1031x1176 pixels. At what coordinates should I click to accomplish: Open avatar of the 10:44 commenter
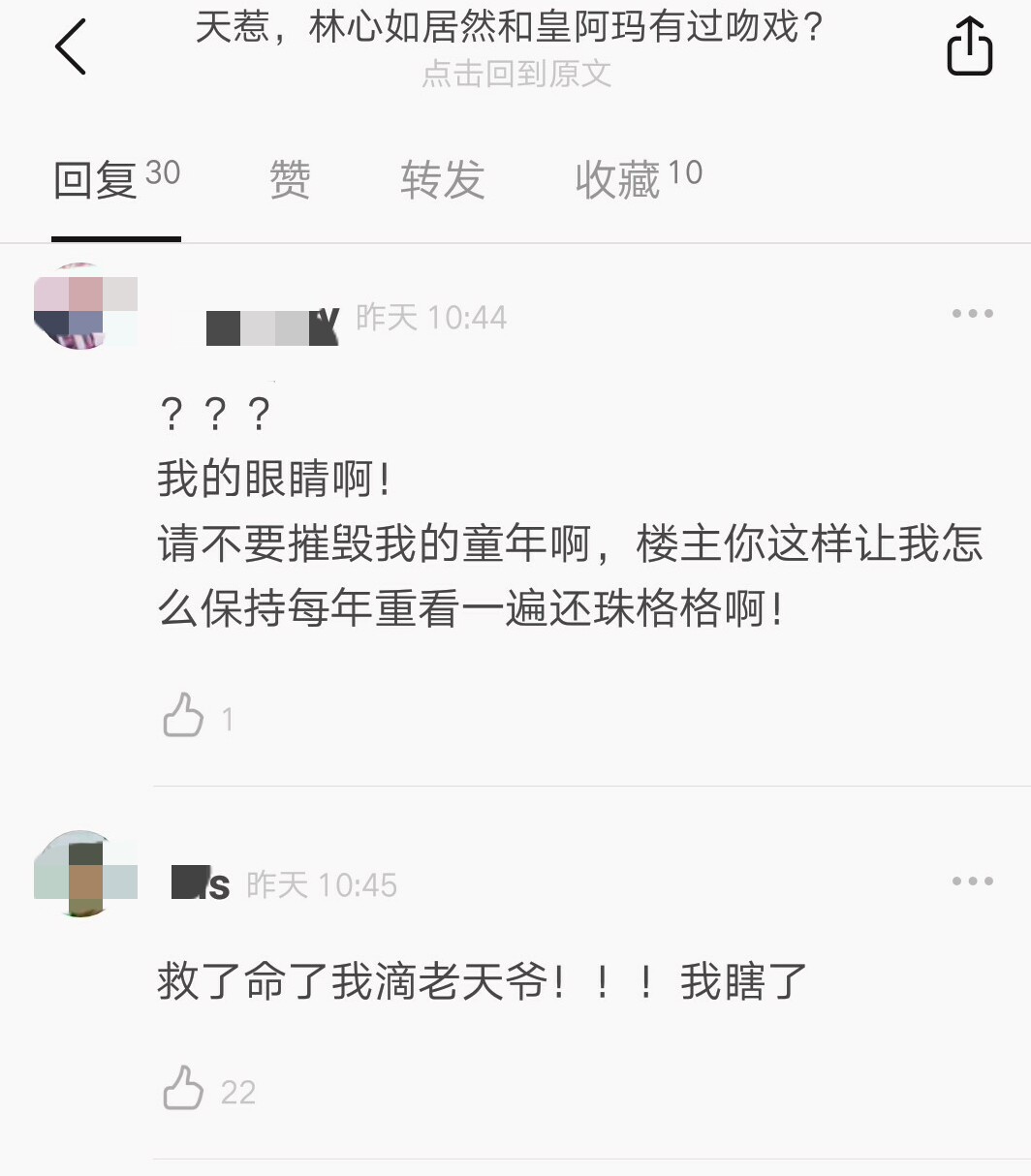click(x=85, y=306)
